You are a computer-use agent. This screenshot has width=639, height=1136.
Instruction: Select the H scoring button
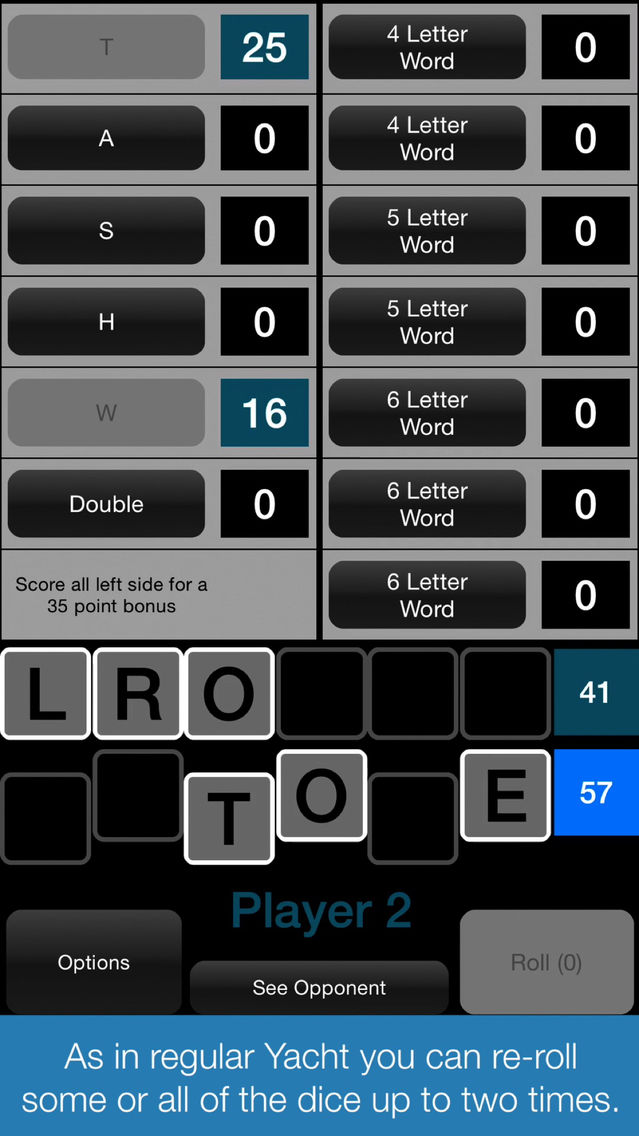[106, 322]
